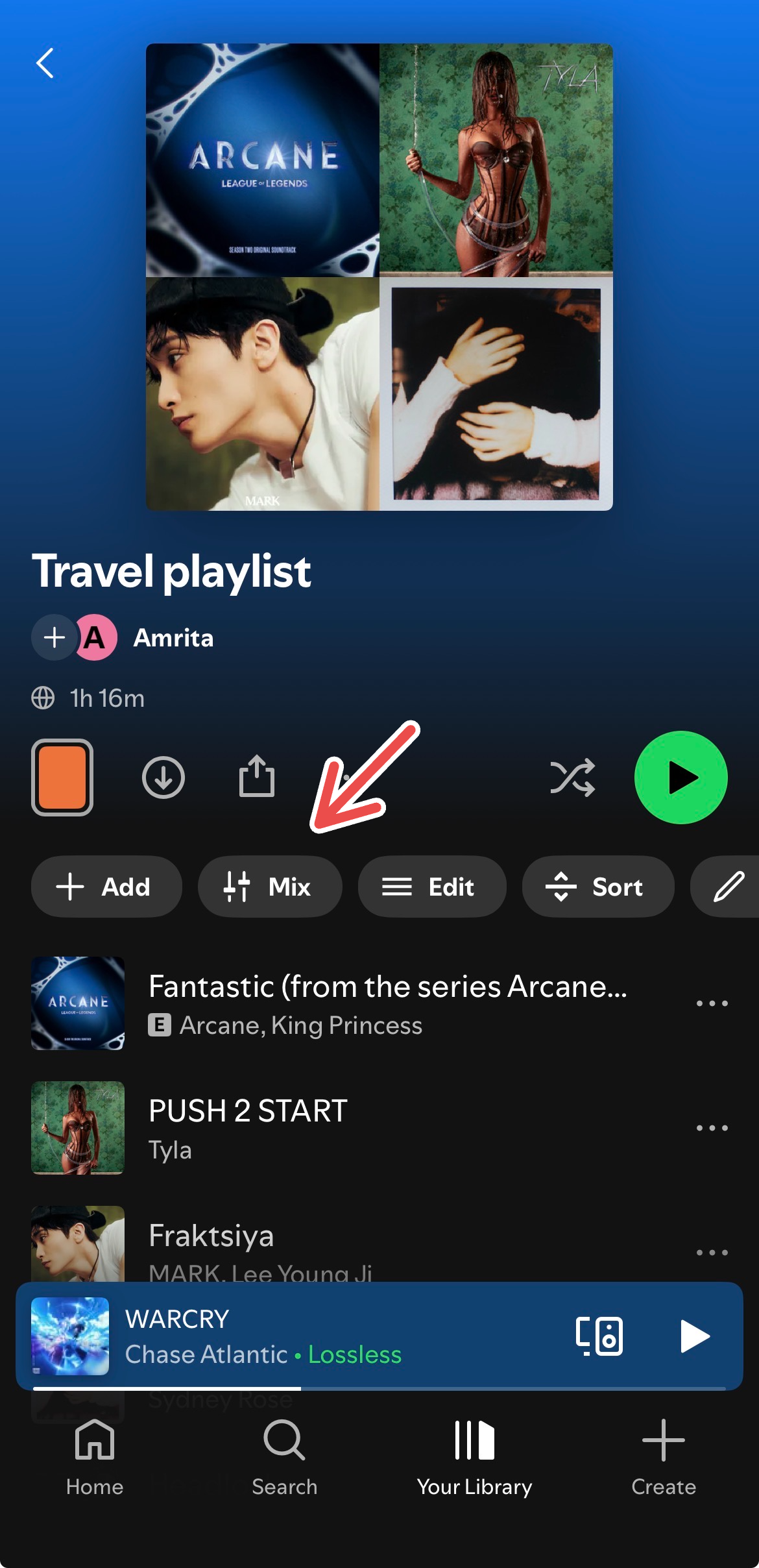This screenshot has width=759, height=1568.
Task: Share the Travel playlist
Action: coord(257,776)
